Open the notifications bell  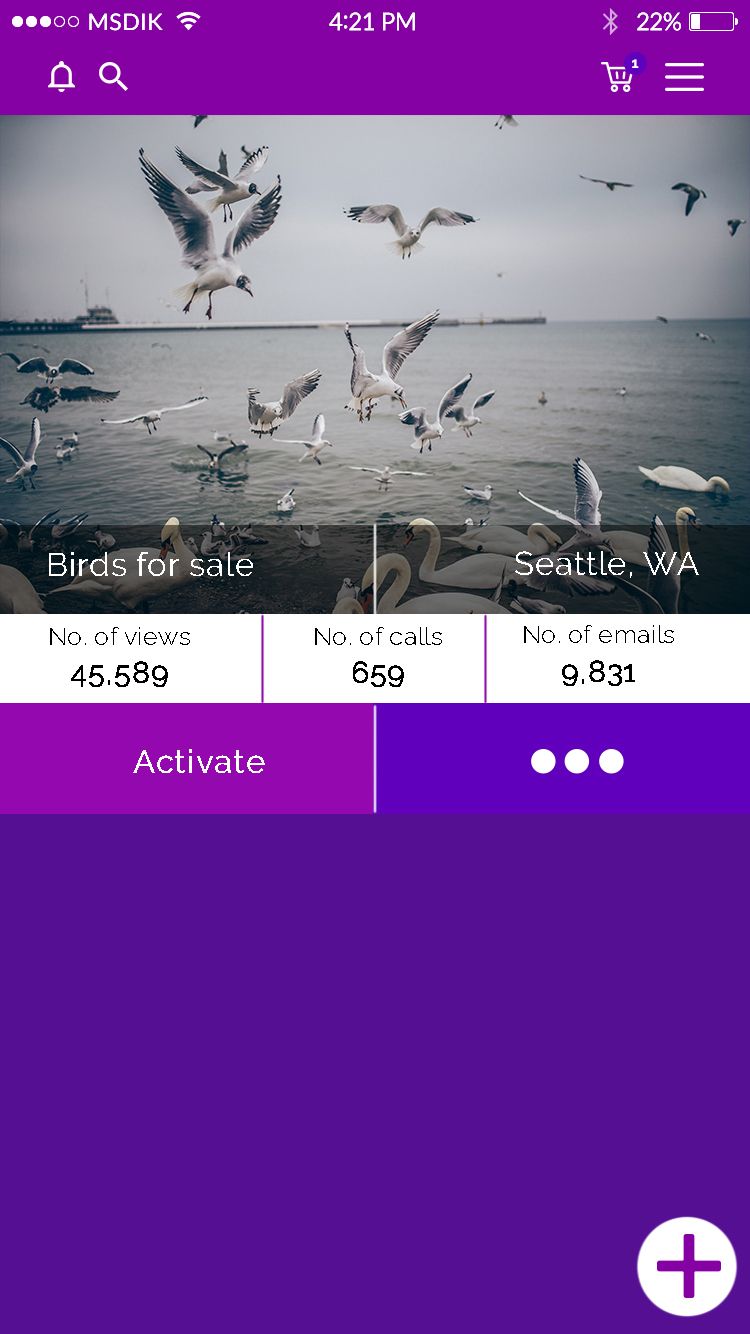point(61,77)
